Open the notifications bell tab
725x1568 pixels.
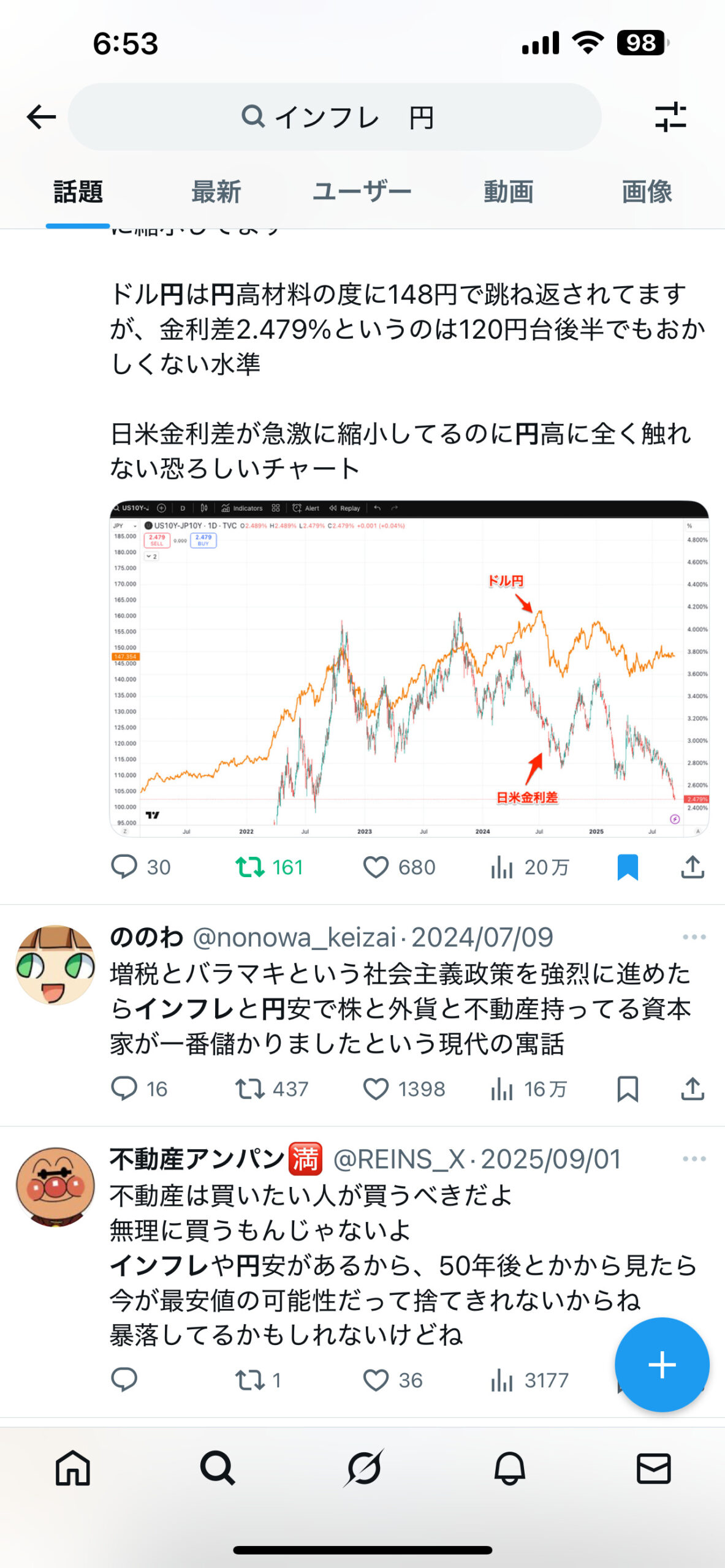509,1469
